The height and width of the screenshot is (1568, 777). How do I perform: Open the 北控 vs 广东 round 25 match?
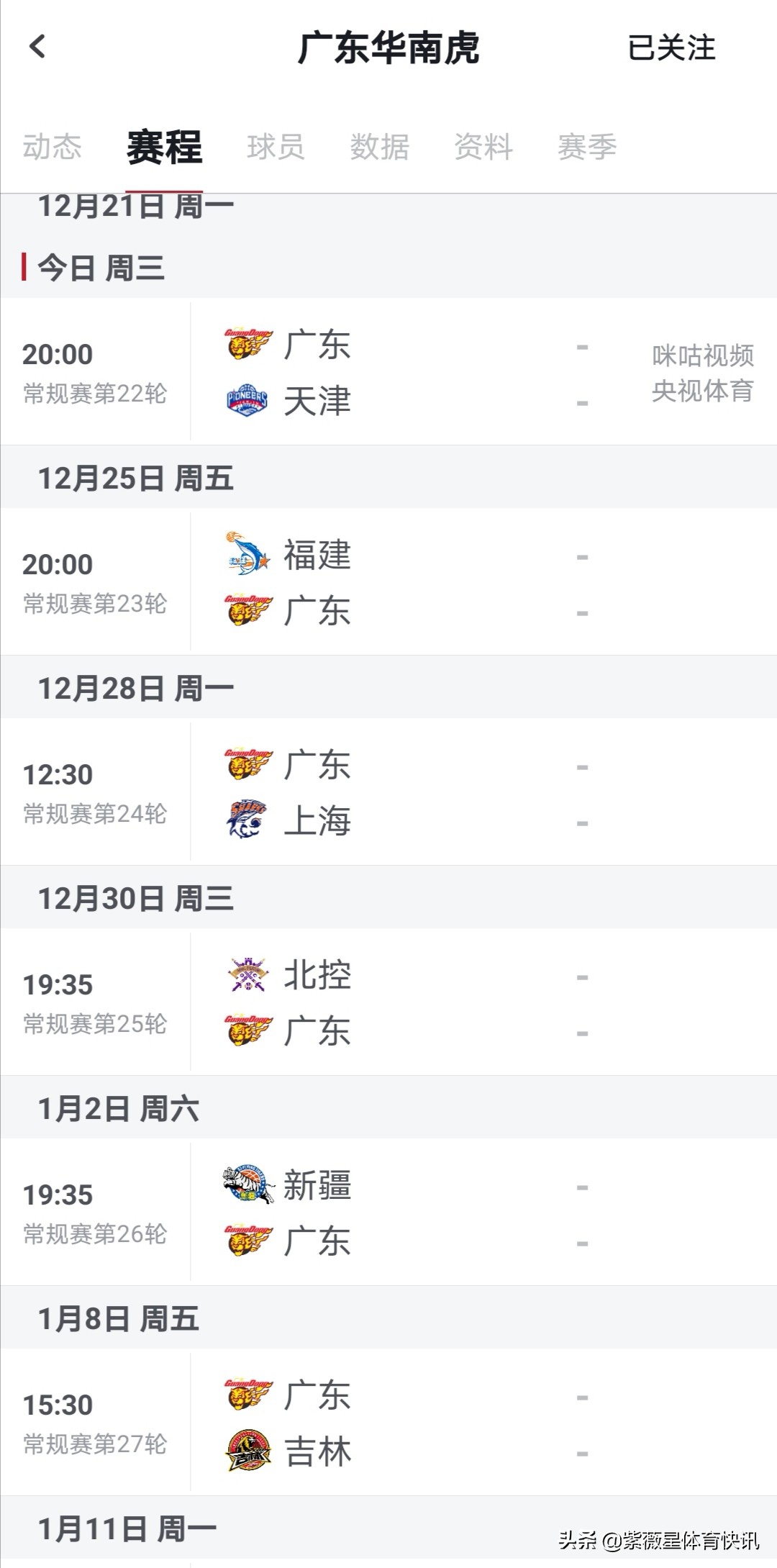(388, 1002)
